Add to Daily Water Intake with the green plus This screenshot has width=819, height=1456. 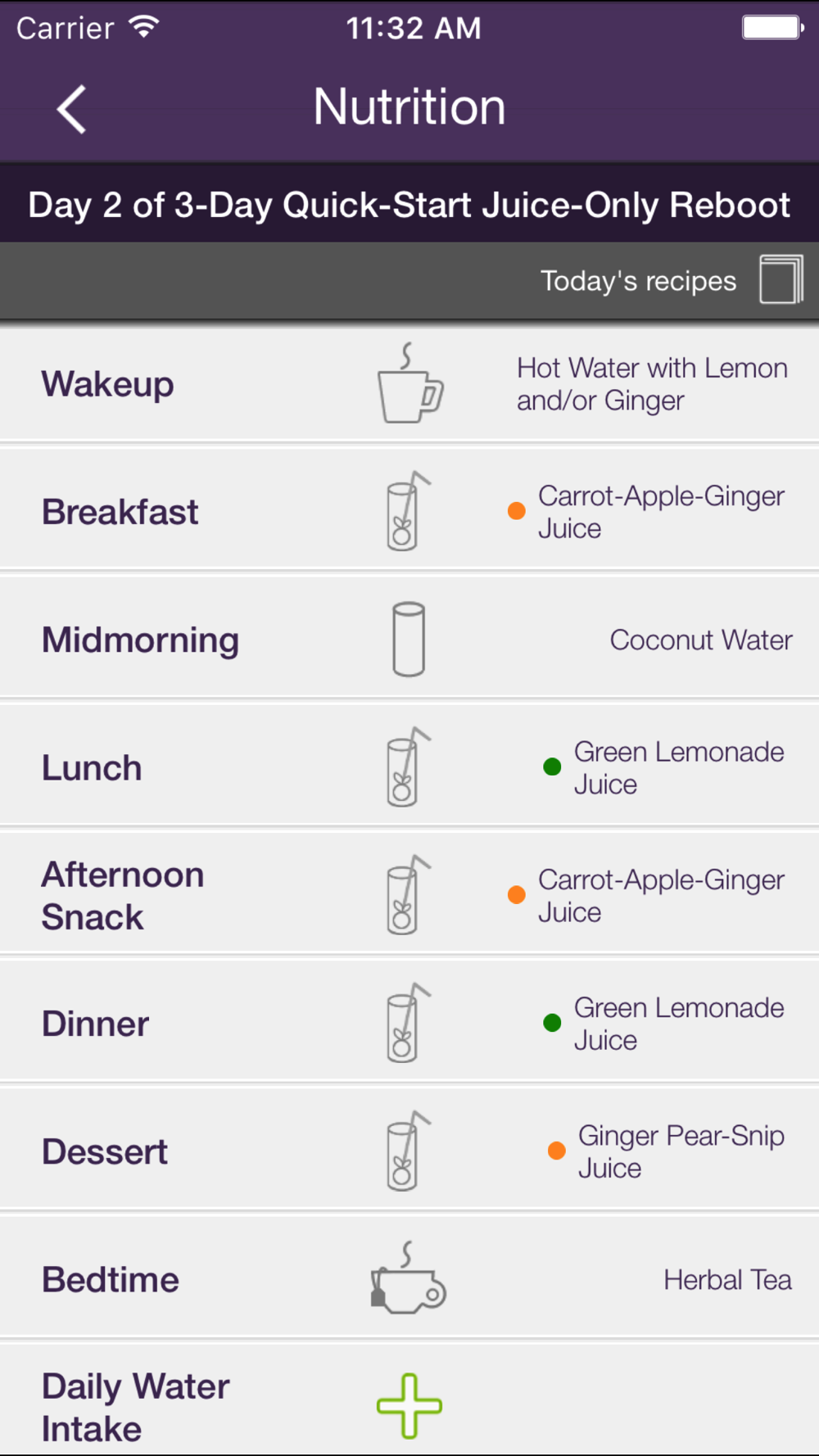409,1406
